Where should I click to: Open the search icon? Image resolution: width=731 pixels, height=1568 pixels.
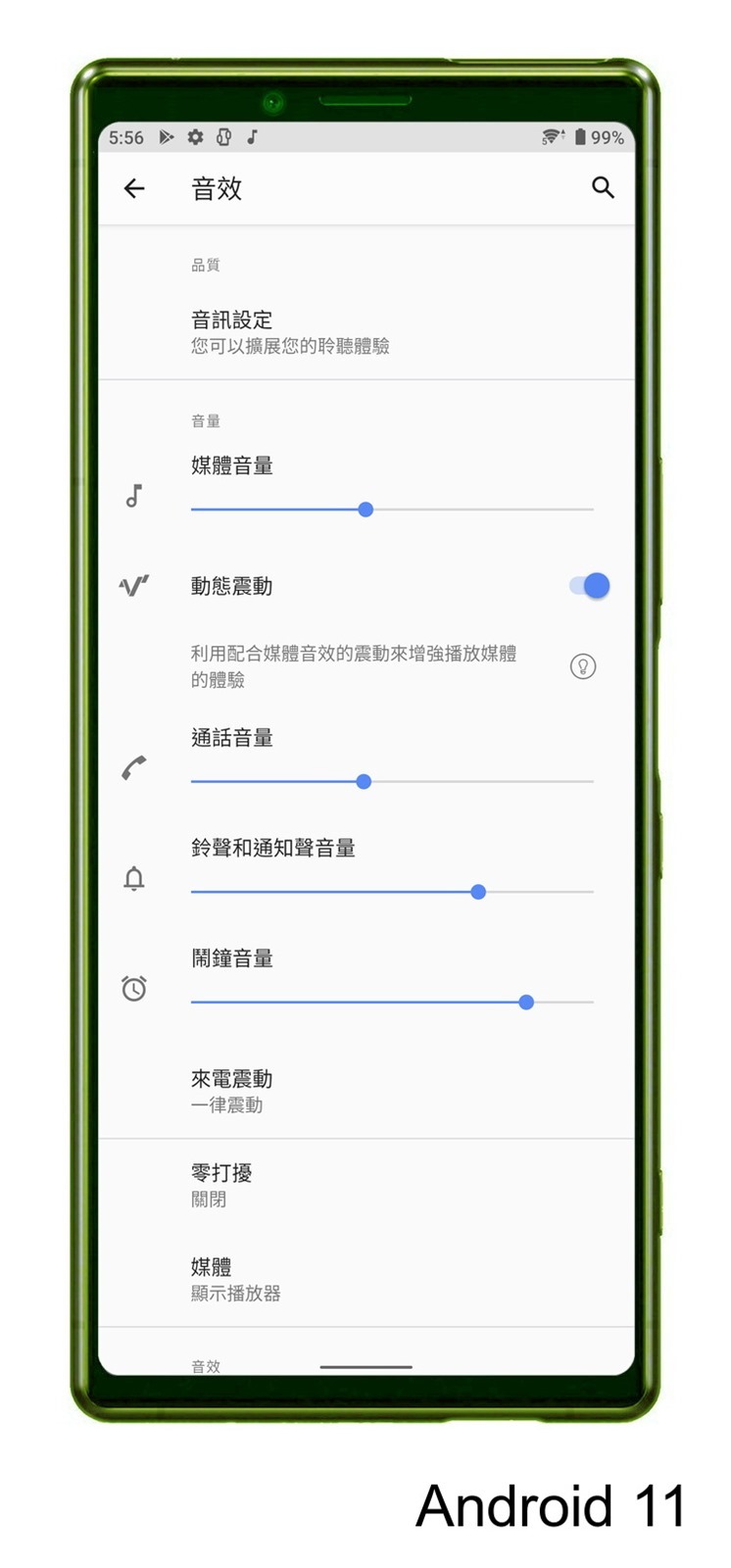tap(603, 187)
